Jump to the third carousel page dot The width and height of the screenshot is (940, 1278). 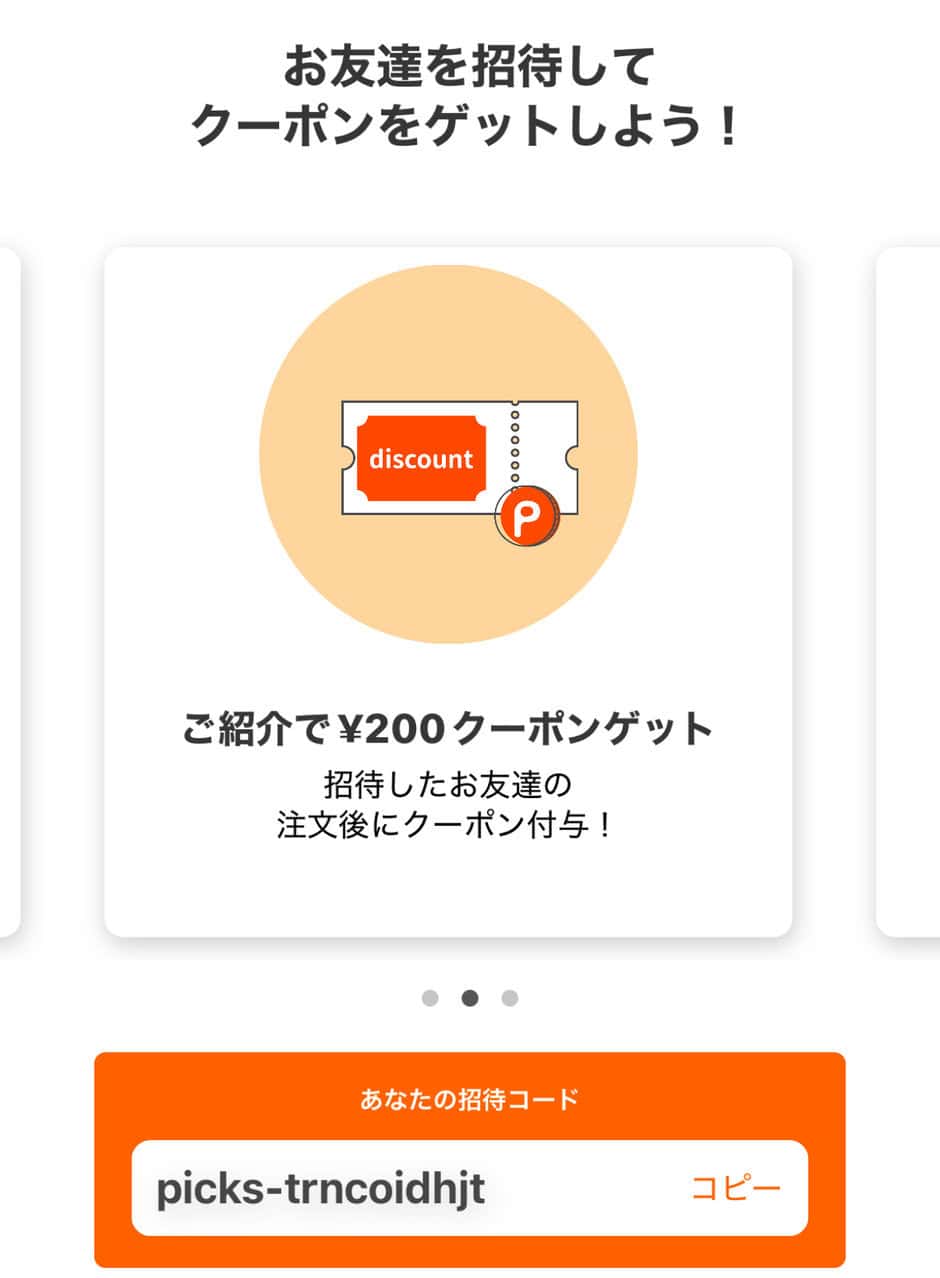[x=510, y=998]
